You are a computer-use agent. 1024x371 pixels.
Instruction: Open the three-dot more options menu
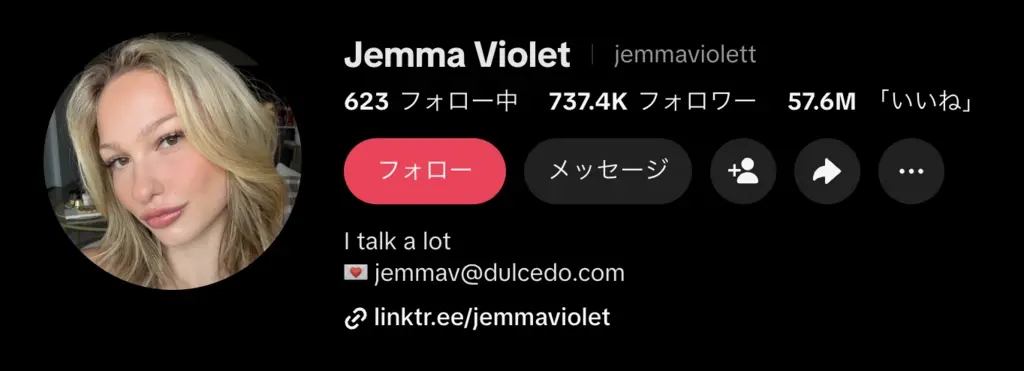click(911, 172)
